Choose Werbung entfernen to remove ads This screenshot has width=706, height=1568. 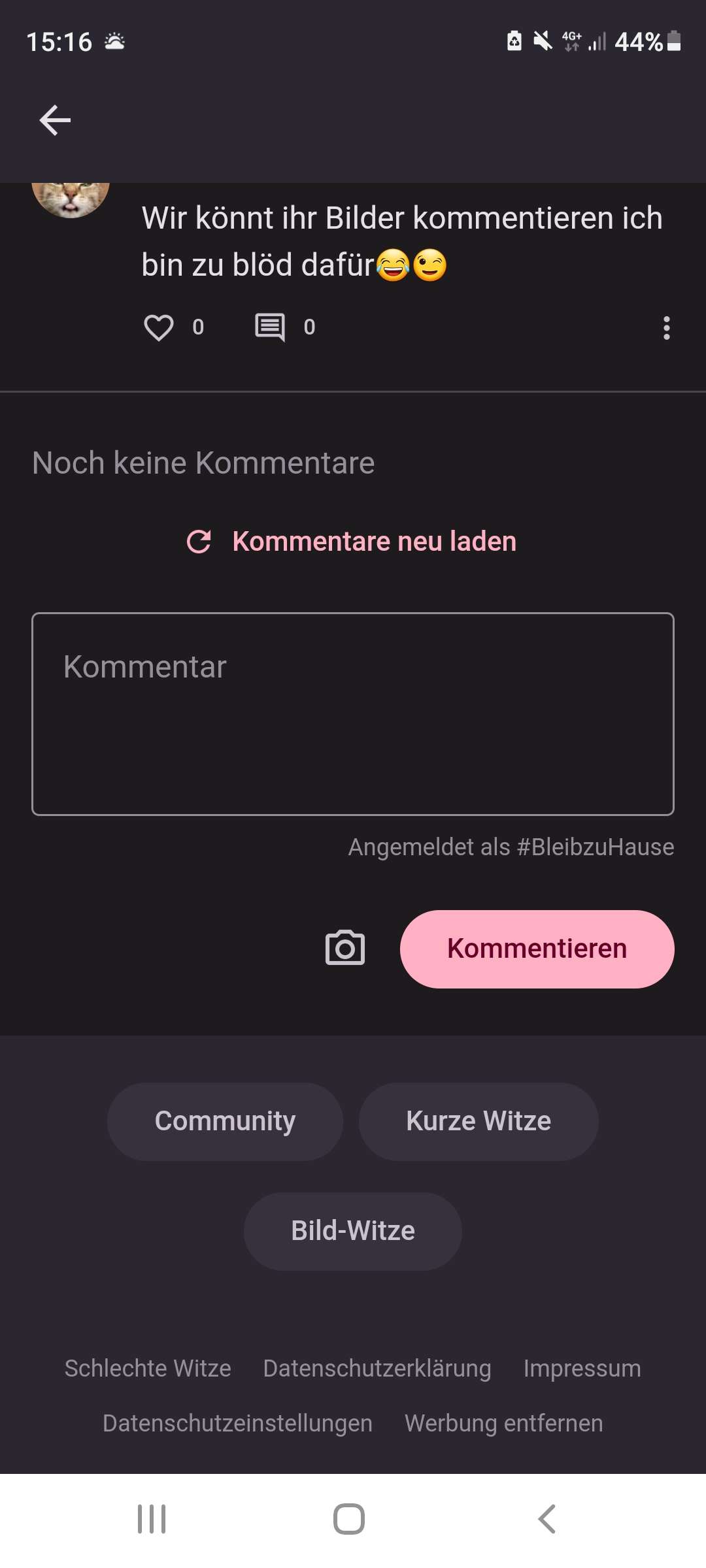point(504,1423)
